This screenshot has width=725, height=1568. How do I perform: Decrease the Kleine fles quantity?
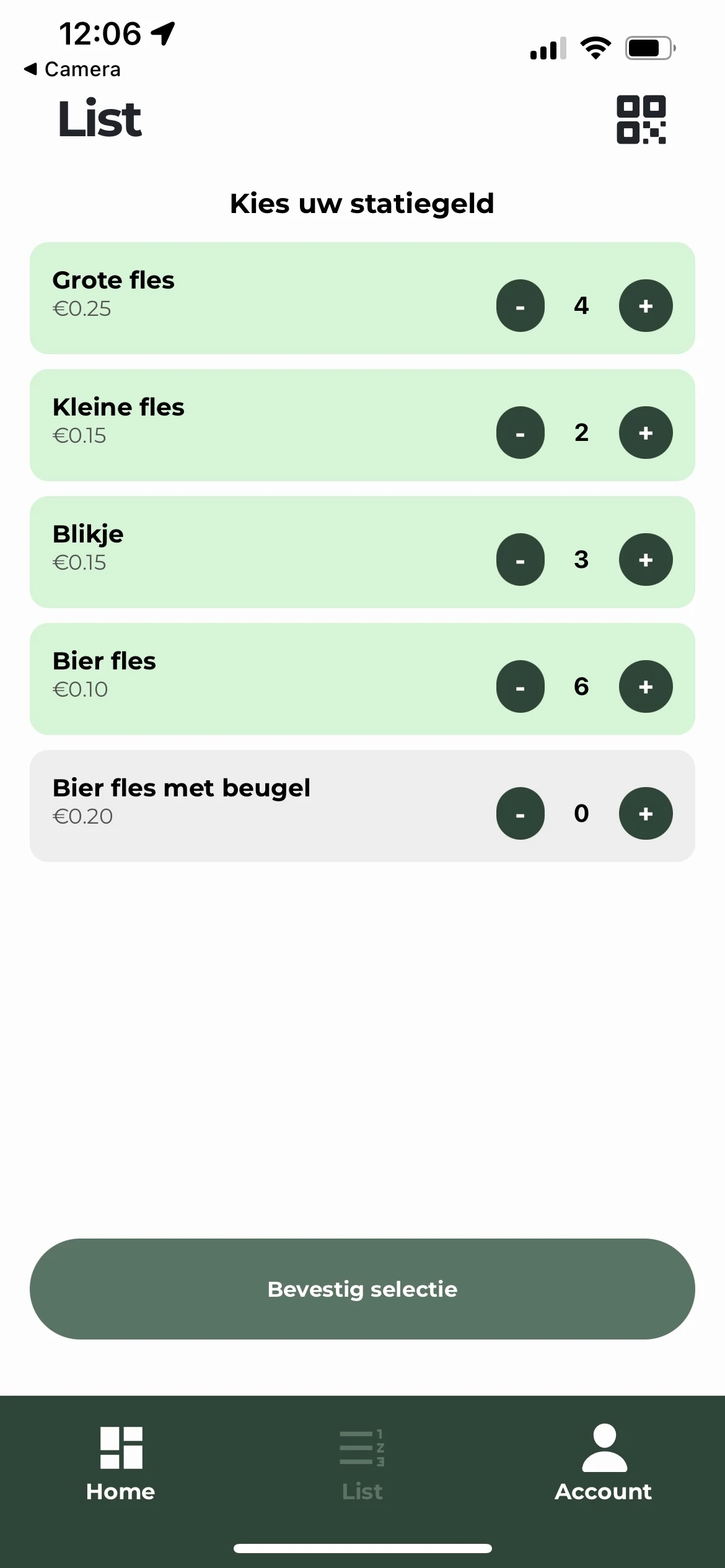click(x=520, y=433)
